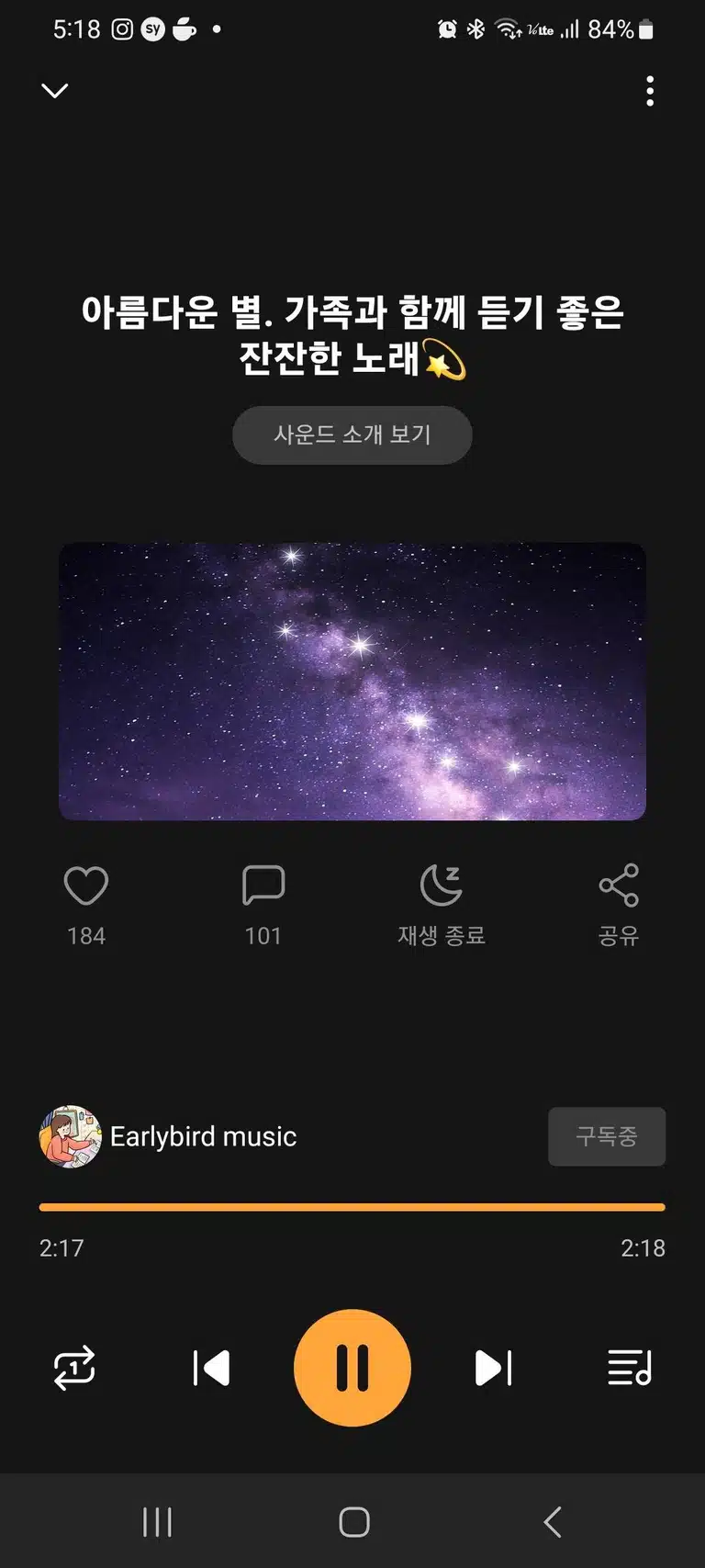Screen dimensions: 705x1568
Task: Like this sound with the heart icon
Action: coord(86,886)
